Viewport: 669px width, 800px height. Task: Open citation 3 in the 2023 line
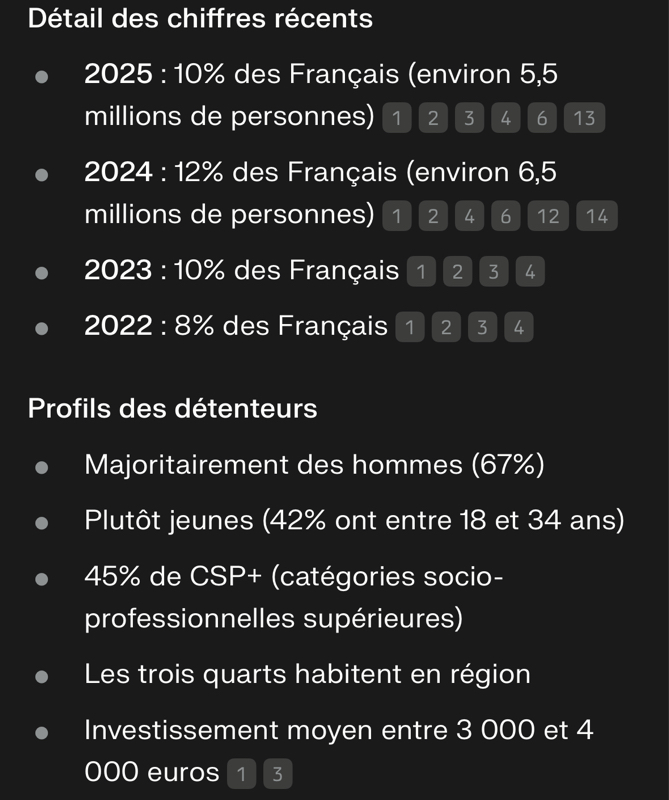[493, 272]
